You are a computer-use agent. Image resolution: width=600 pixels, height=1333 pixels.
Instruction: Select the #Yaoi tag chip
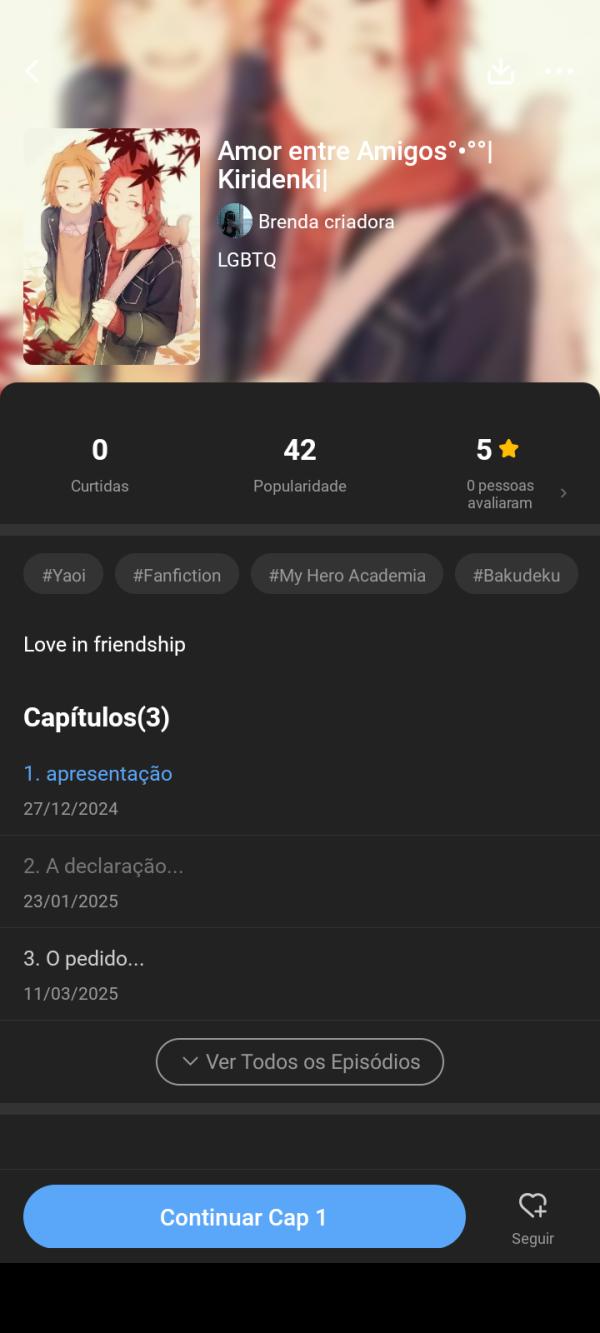(63, 575)
